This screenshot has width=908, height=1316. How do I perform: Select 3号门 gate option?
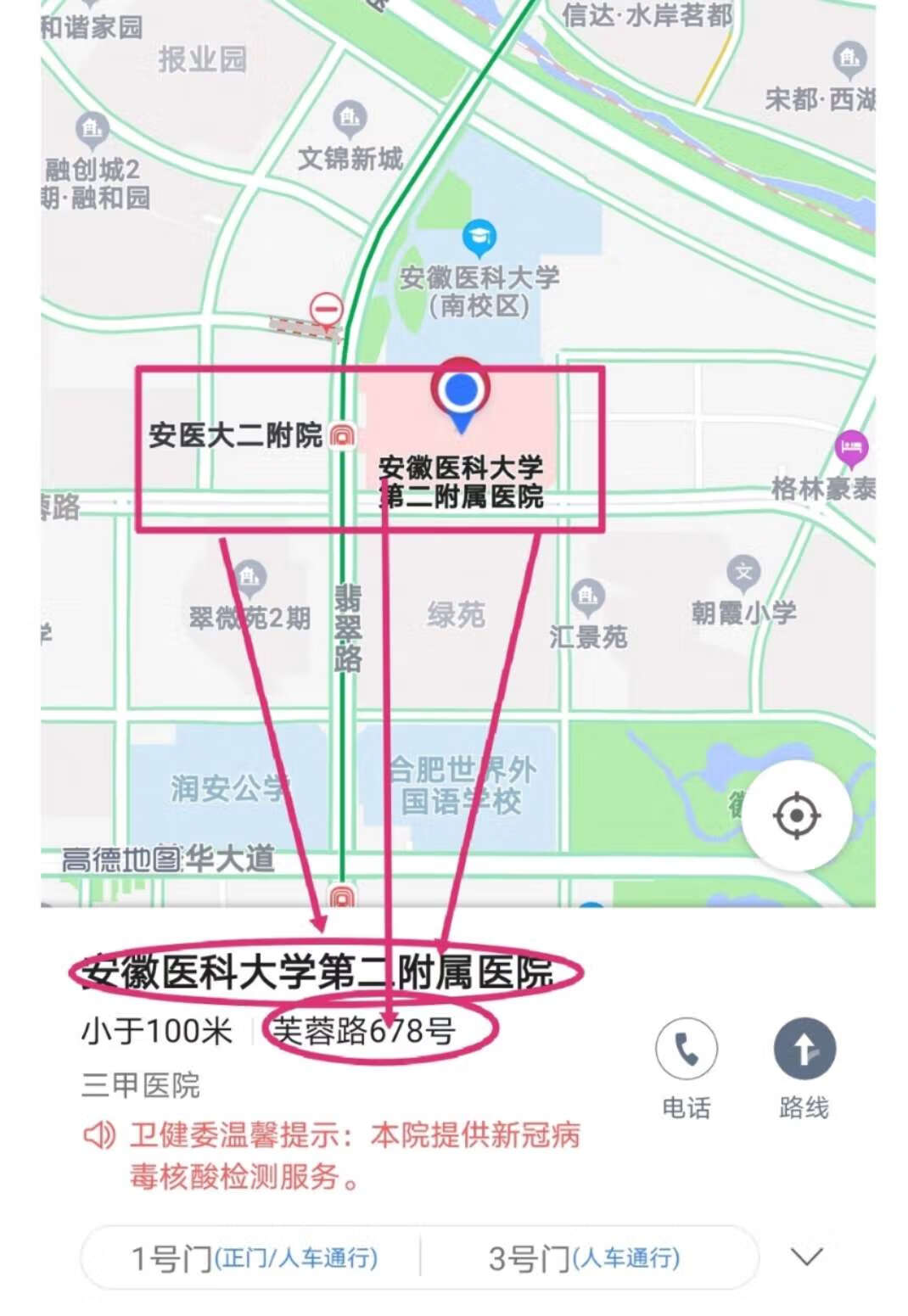(x=584, y=1257)
